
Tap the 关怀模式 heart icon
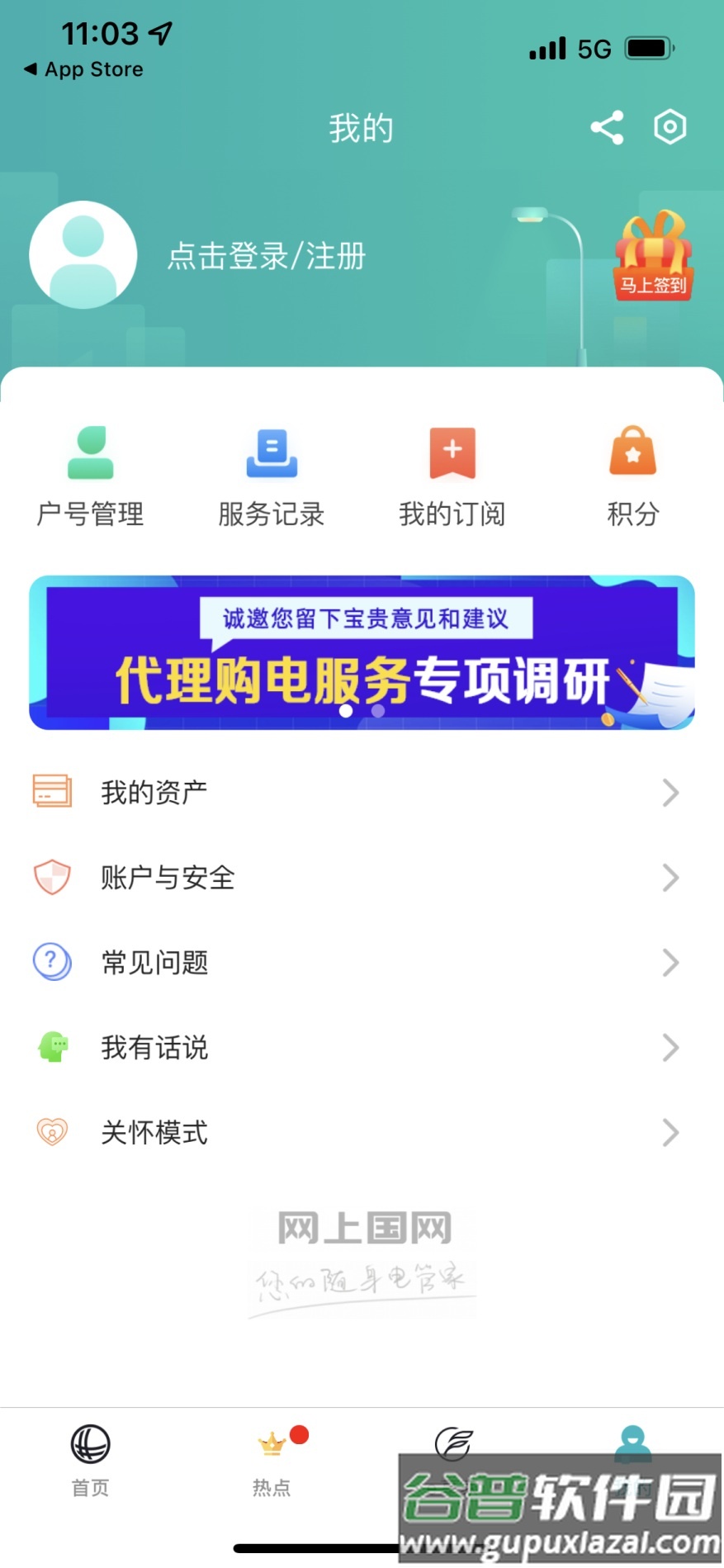pos(50,1132)
